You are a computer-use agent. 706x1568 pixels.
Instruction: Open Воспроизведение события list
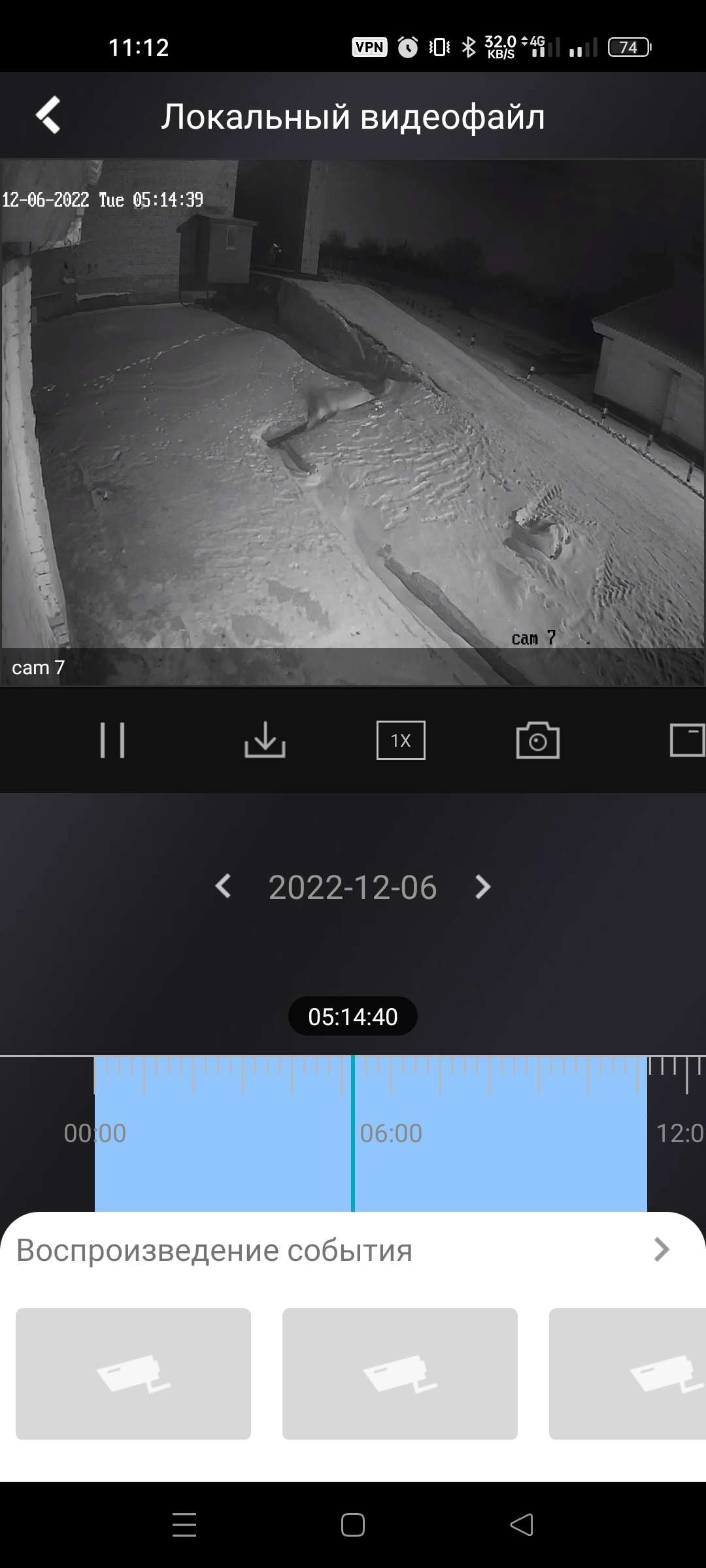(353, 1250)
